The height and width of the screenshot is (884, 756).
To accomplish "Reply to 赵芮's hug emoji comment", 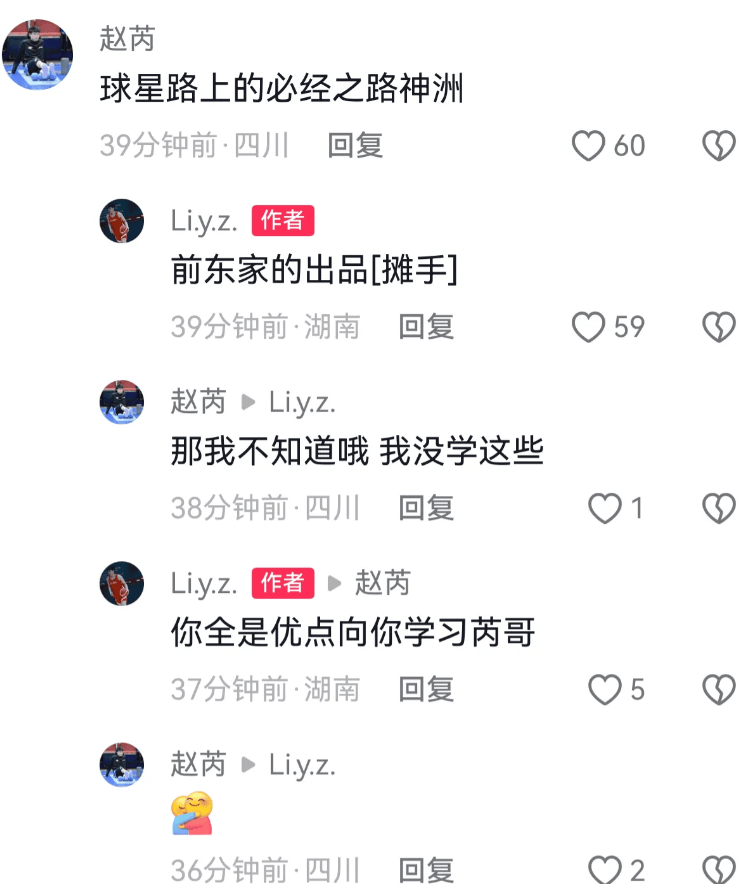I will click(x=427, y=869).
